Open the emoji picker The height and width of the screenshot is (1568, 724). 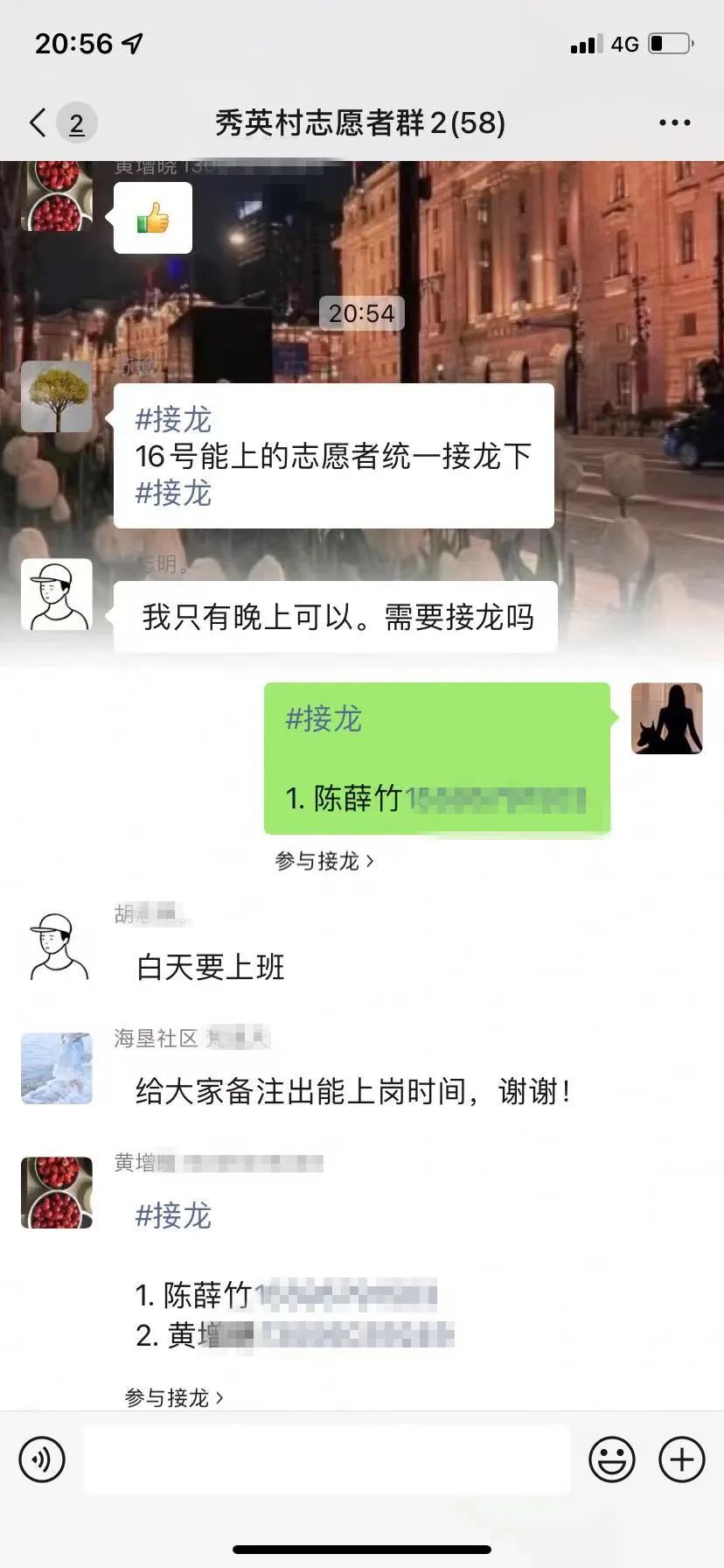[x=611, y=1459]
